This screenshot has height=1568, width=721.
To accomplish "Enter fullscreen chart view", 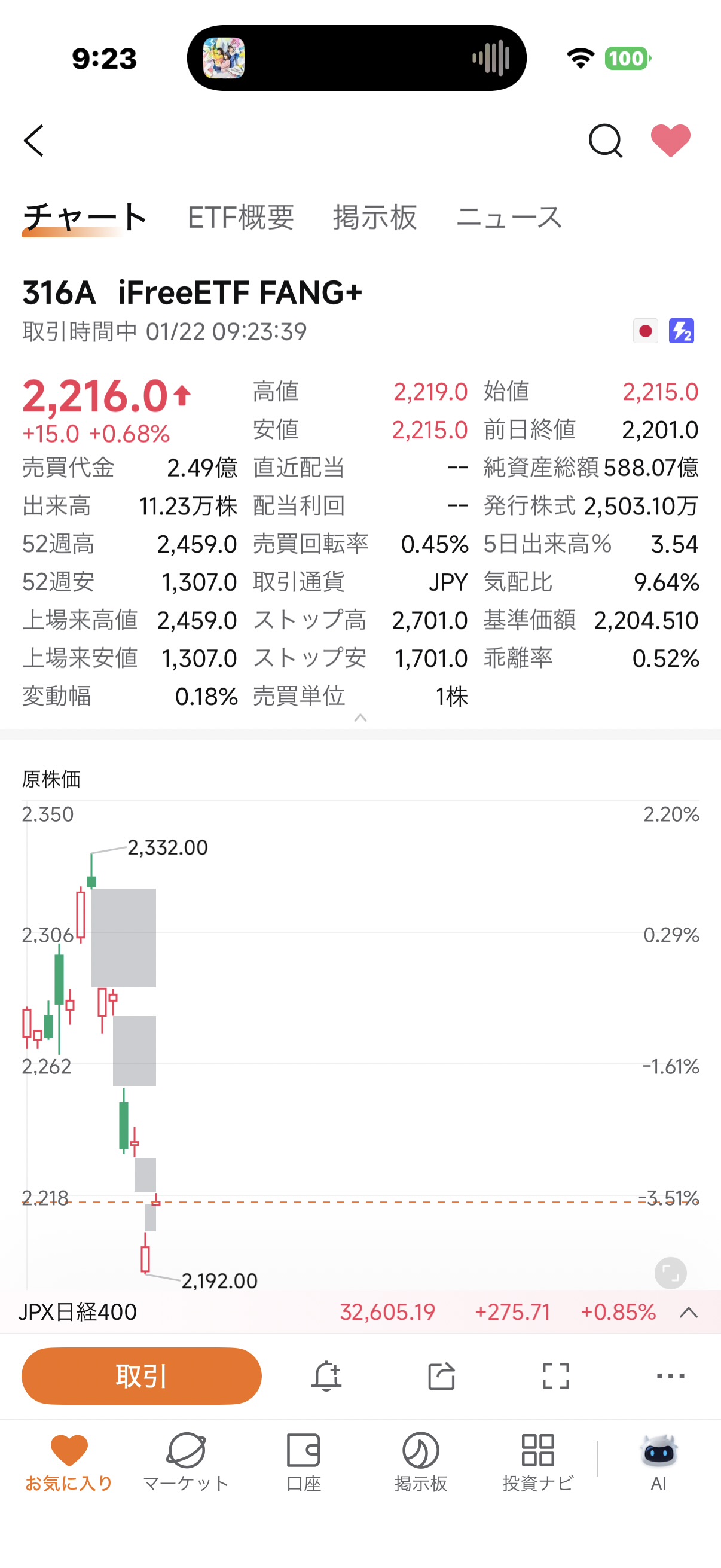I will [555, 1375].
